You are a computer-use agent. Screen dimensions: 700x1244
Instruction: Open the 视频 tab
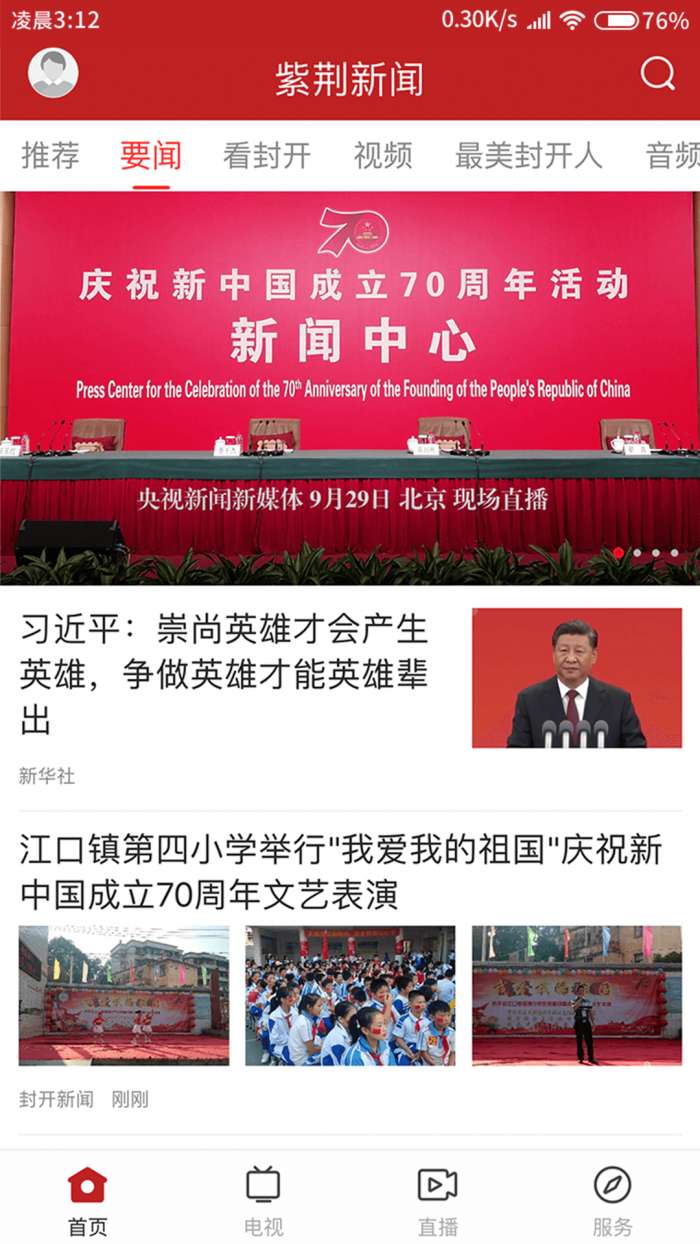383,155
